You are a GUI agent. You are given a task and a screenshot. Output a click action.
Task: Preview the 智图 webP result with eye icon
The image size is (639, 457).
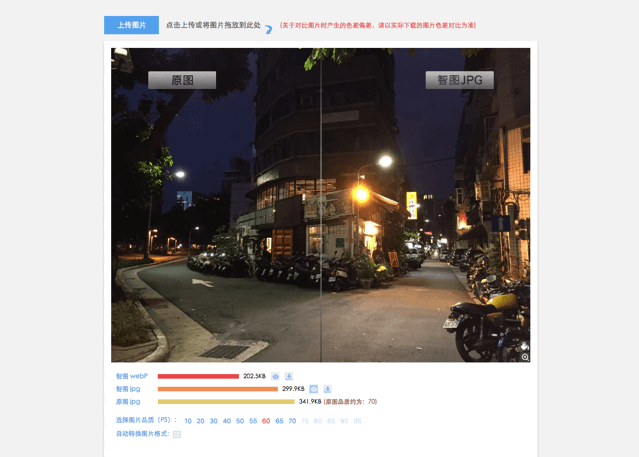tap(276, 377)
